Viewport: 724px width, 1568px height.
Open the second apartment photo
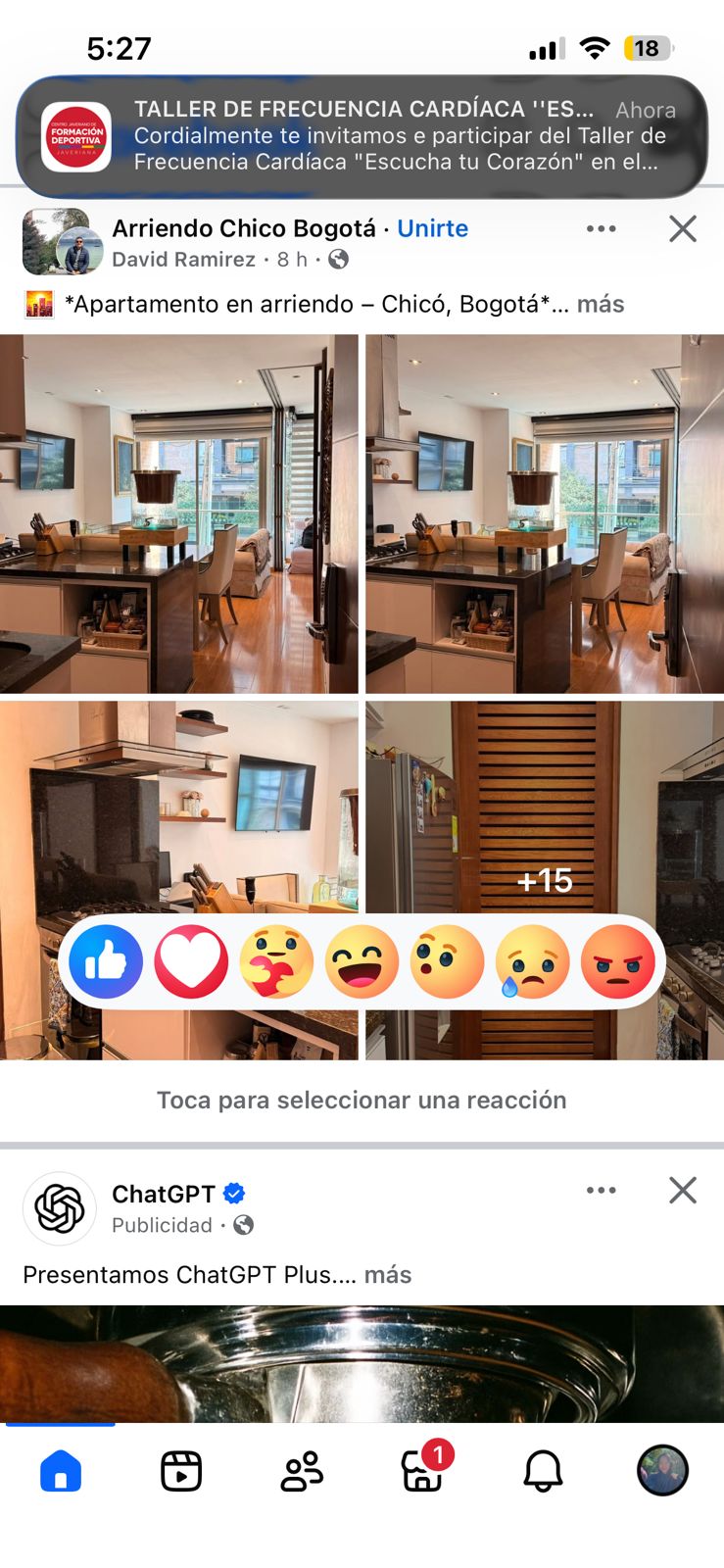tap(545, 514)
